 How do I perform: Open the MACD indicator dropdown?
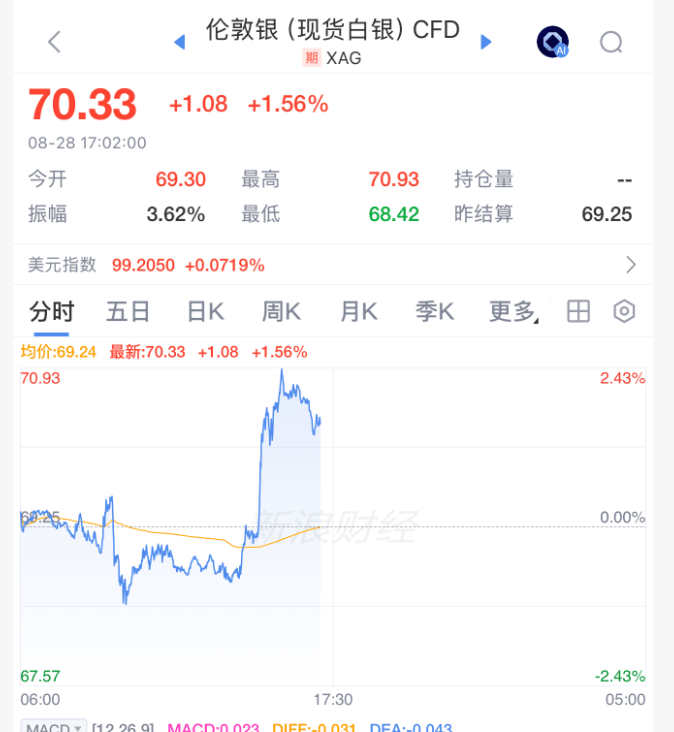54,726
